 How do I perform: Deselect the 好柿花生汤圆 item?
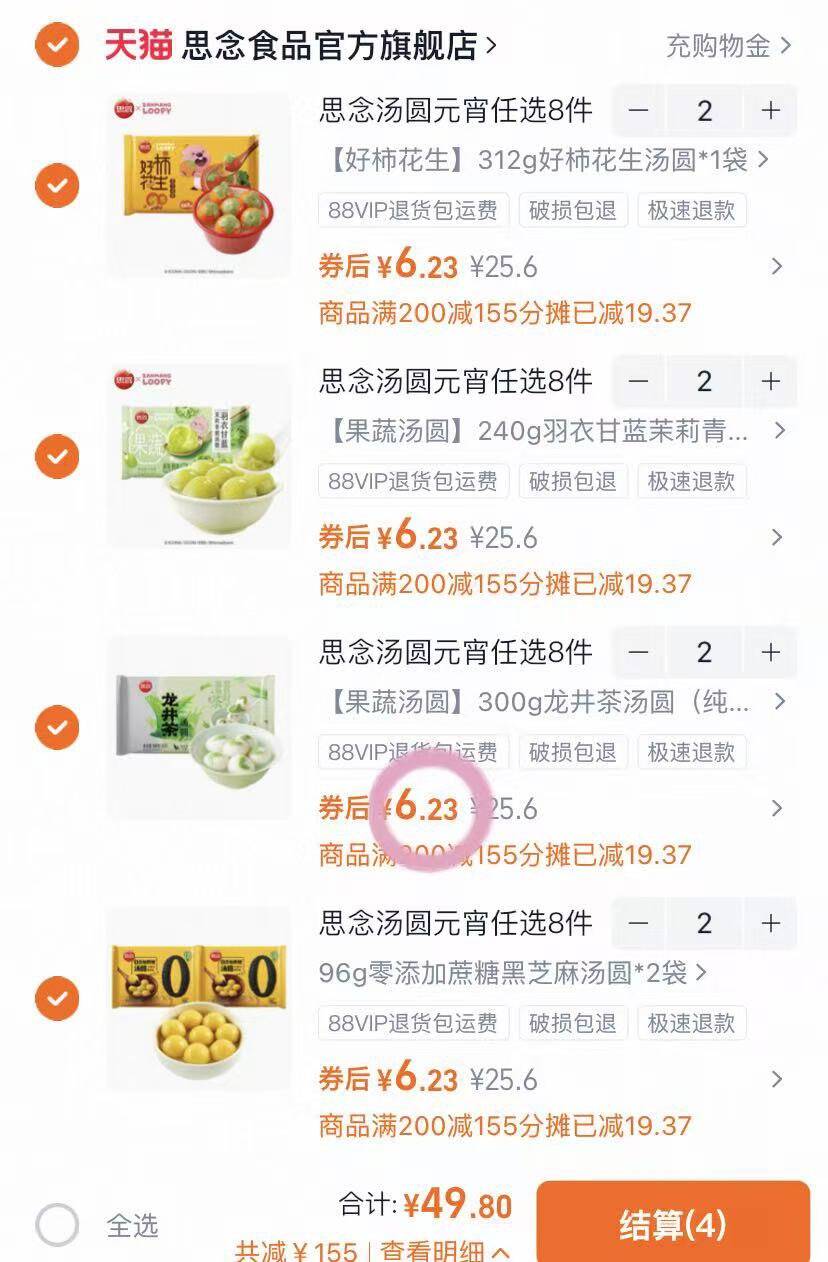[57, 186]
